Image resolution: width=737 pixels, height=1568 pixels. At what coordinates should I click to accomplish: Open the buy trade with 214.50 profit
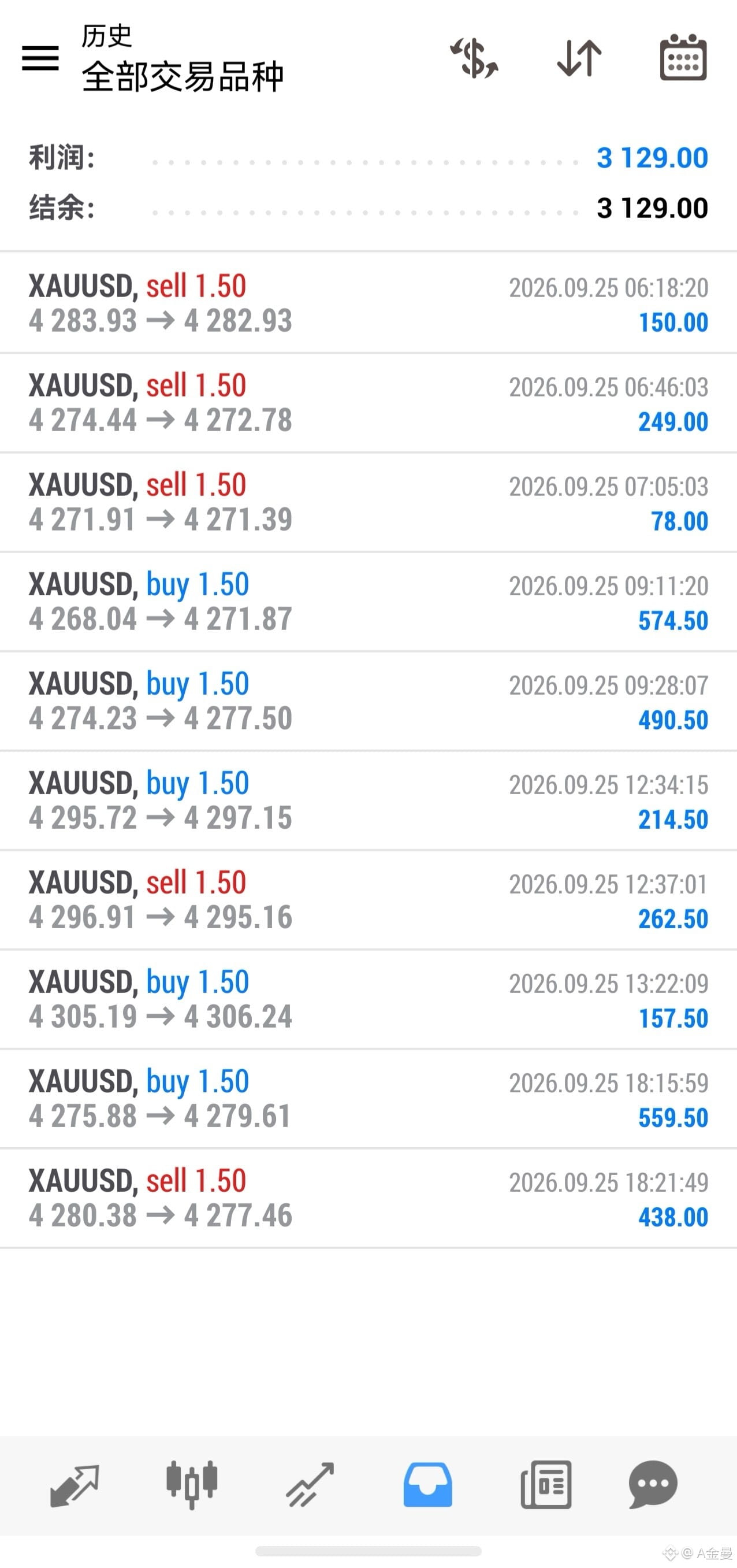click(368, 800)
